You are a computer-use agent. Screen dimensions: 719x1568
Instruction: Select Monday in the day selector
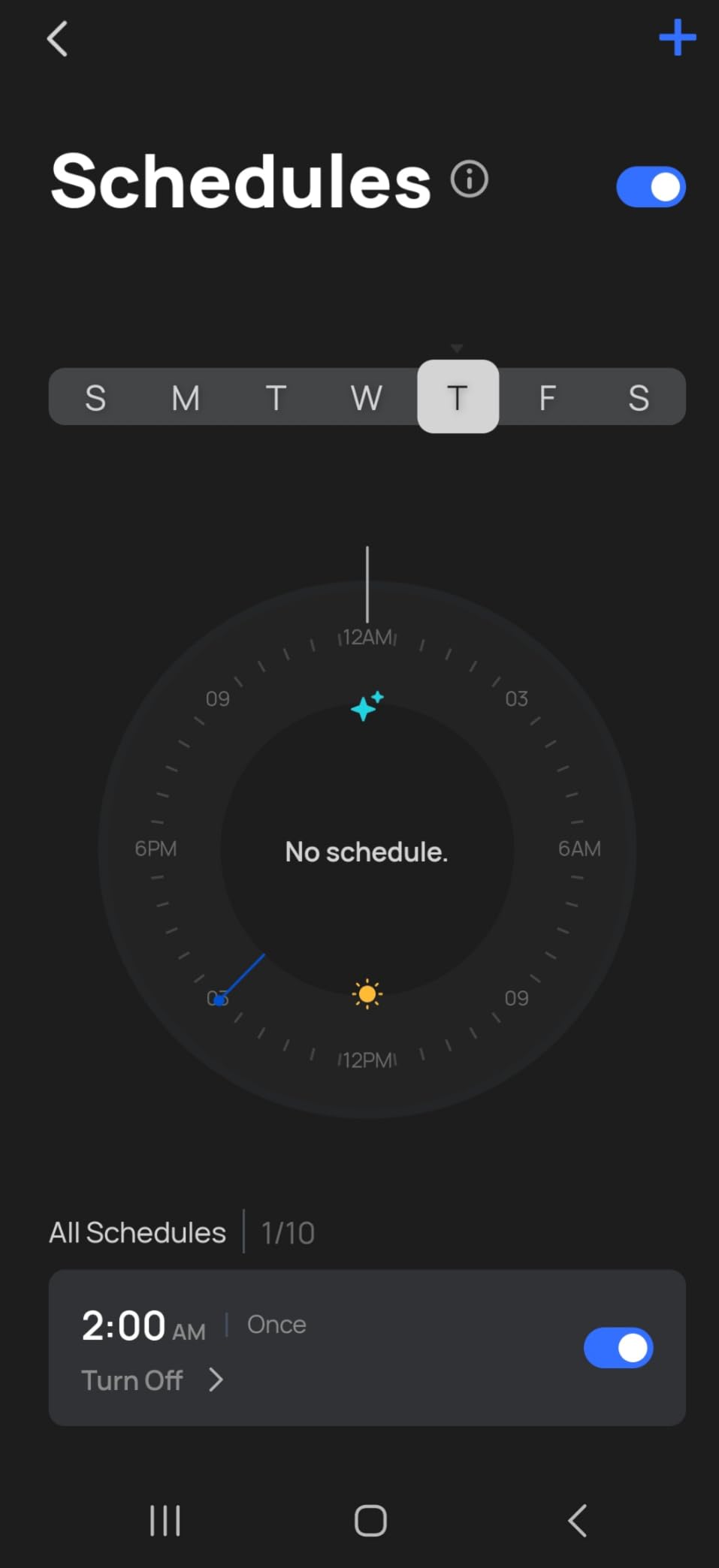[x=186, y=397]
